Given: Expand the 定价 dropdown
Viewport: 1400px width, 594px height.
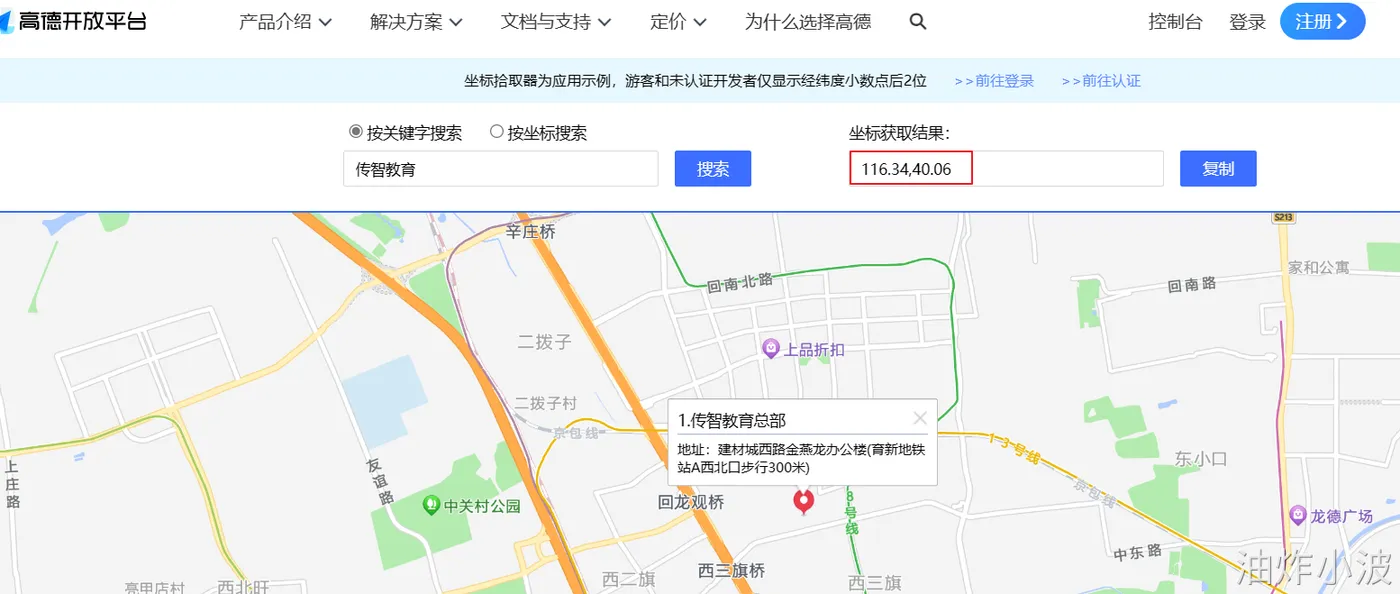Looking at the screenshot, I should 678,22.
